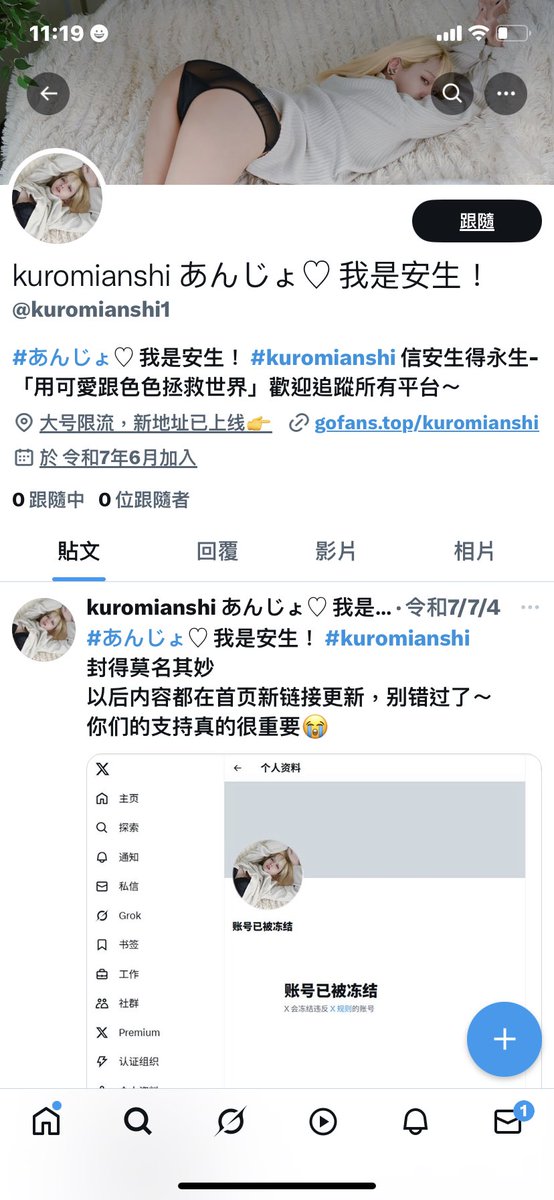Open the post's three-dot menu
554x1200 pixels.
[x=530, y=608]
